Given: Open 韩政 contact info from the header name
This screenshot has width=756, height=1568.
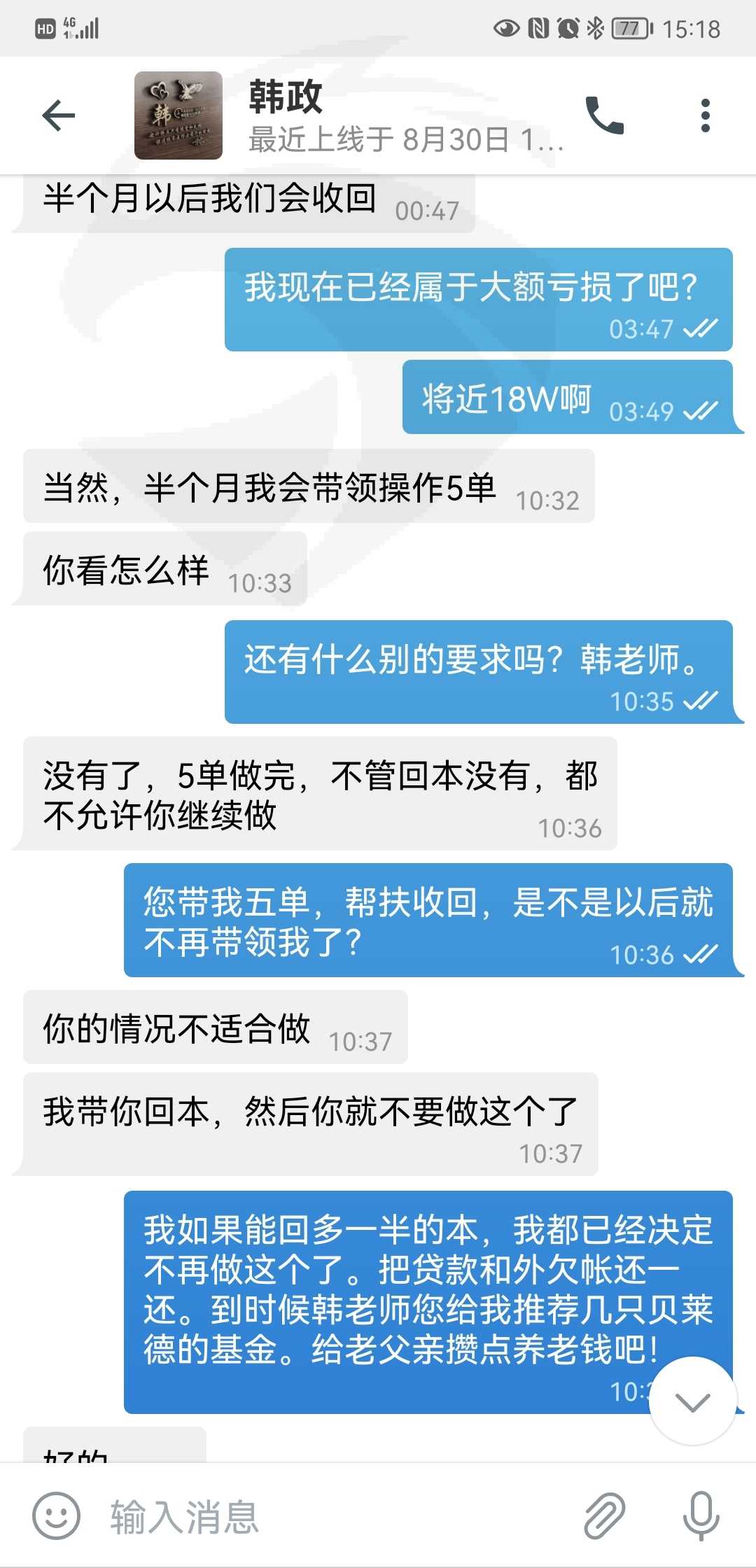Looking at the screenshot, I should 285,97.
